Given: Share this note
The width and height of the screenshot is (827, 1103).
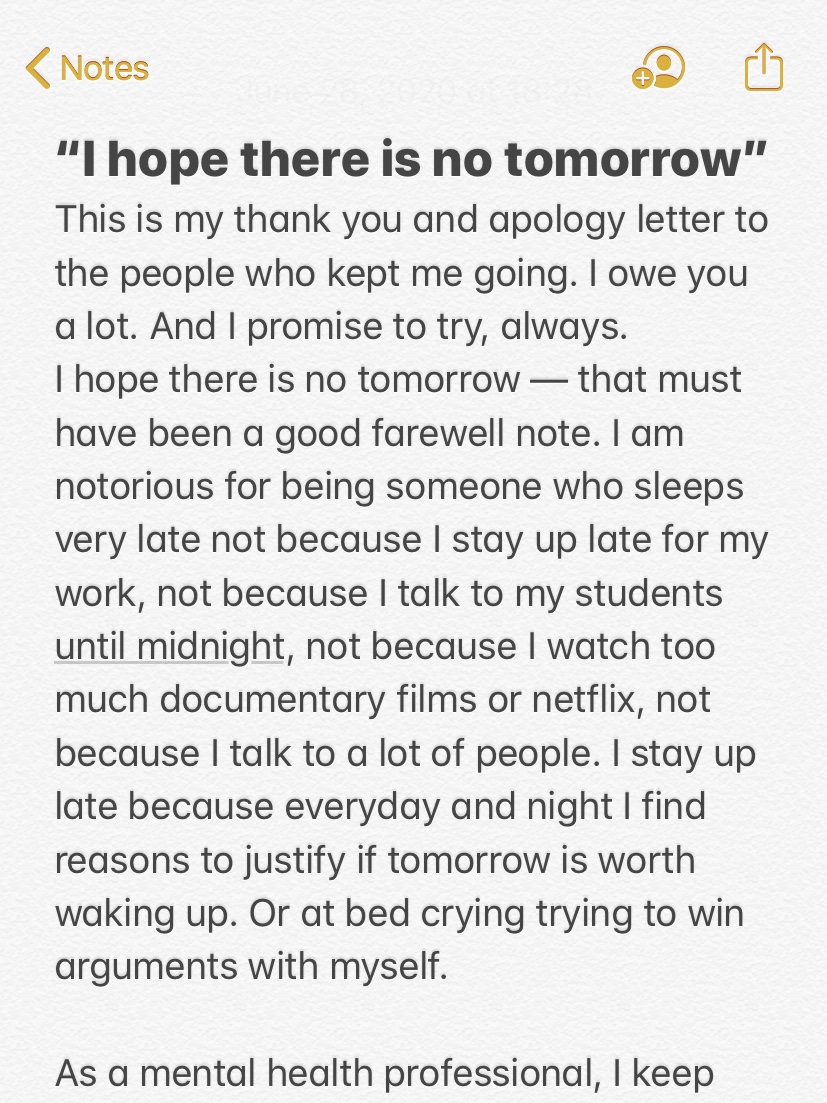Looking at the screenshot, I should point(764,68).
